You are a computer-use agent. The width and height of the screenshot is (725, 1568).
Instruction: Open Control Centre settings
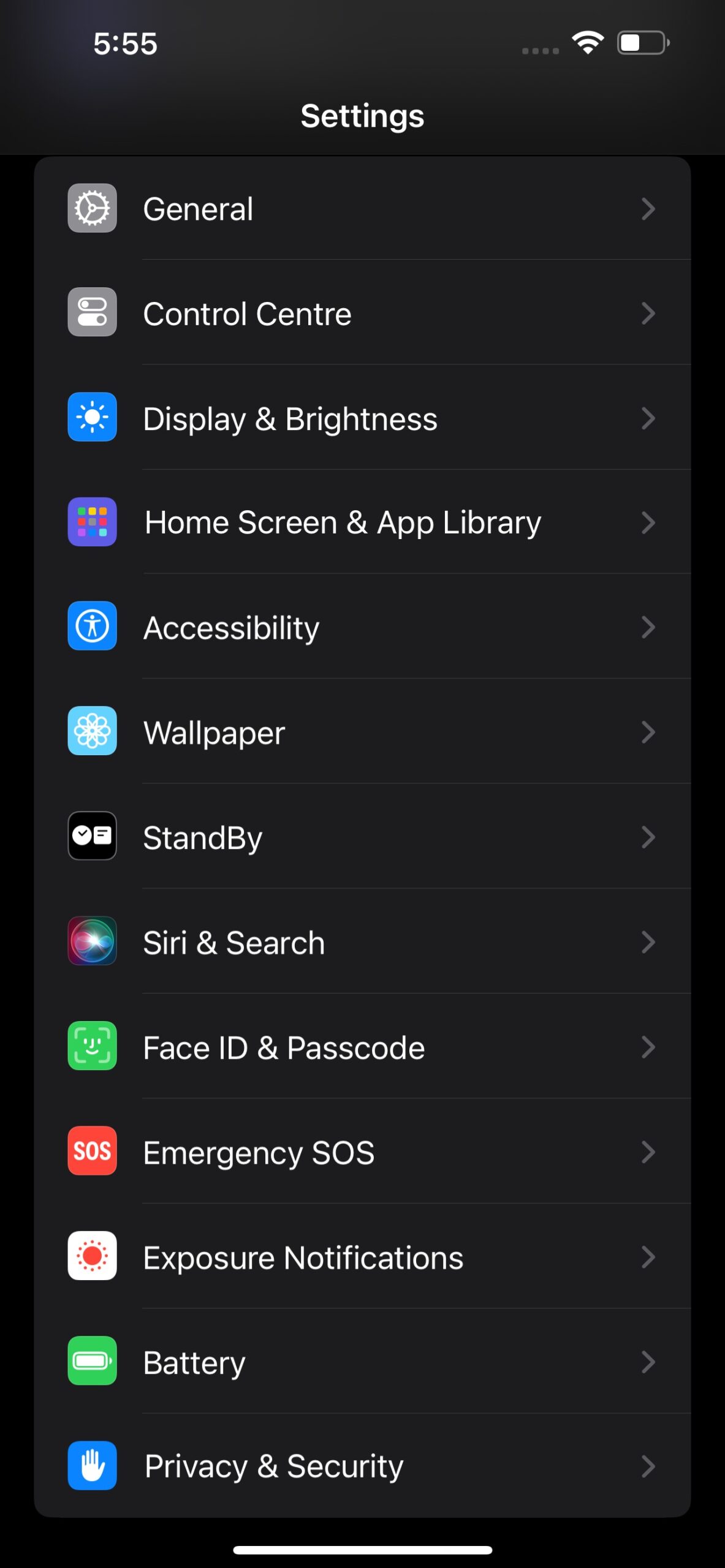coord(362,313)
